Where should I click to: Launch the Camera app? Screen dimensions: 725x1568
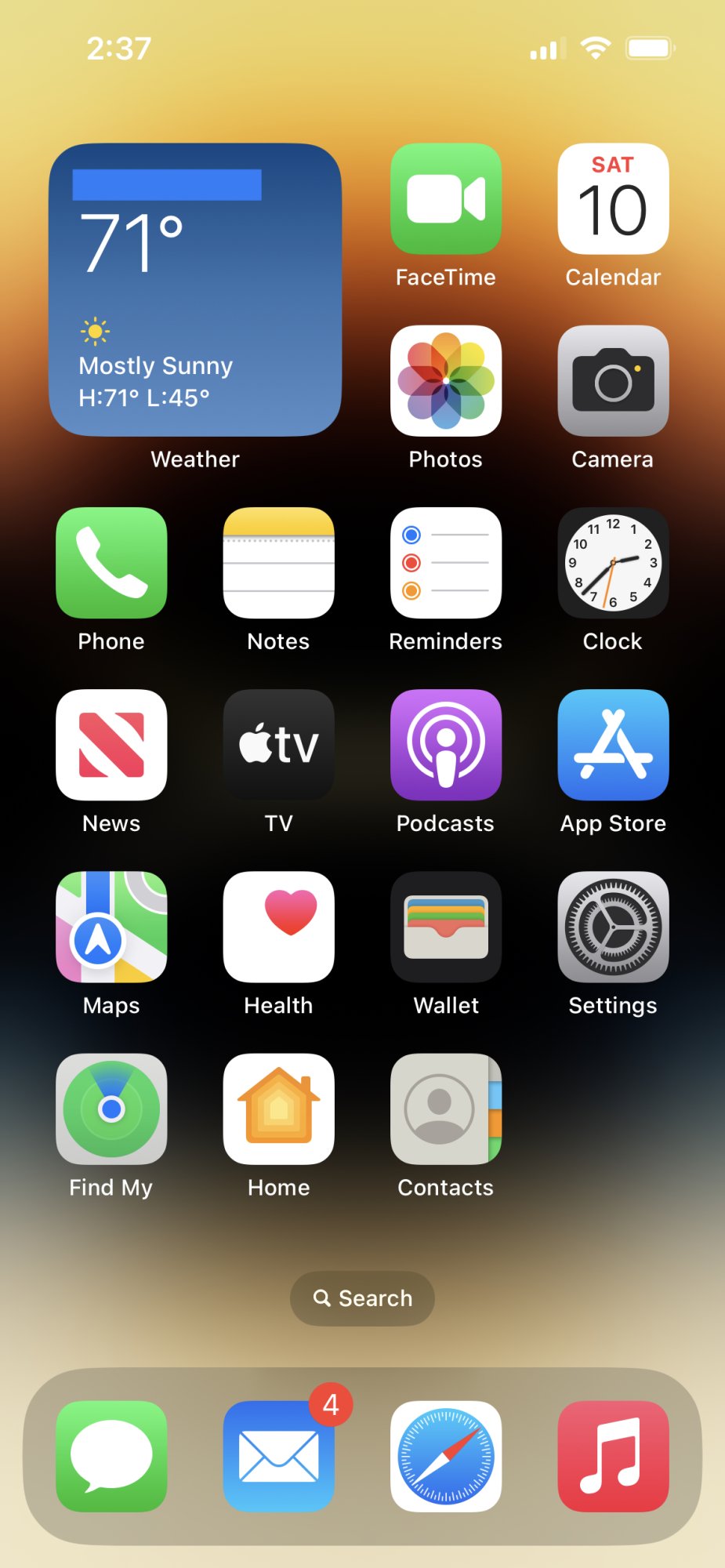pos(613,380)
